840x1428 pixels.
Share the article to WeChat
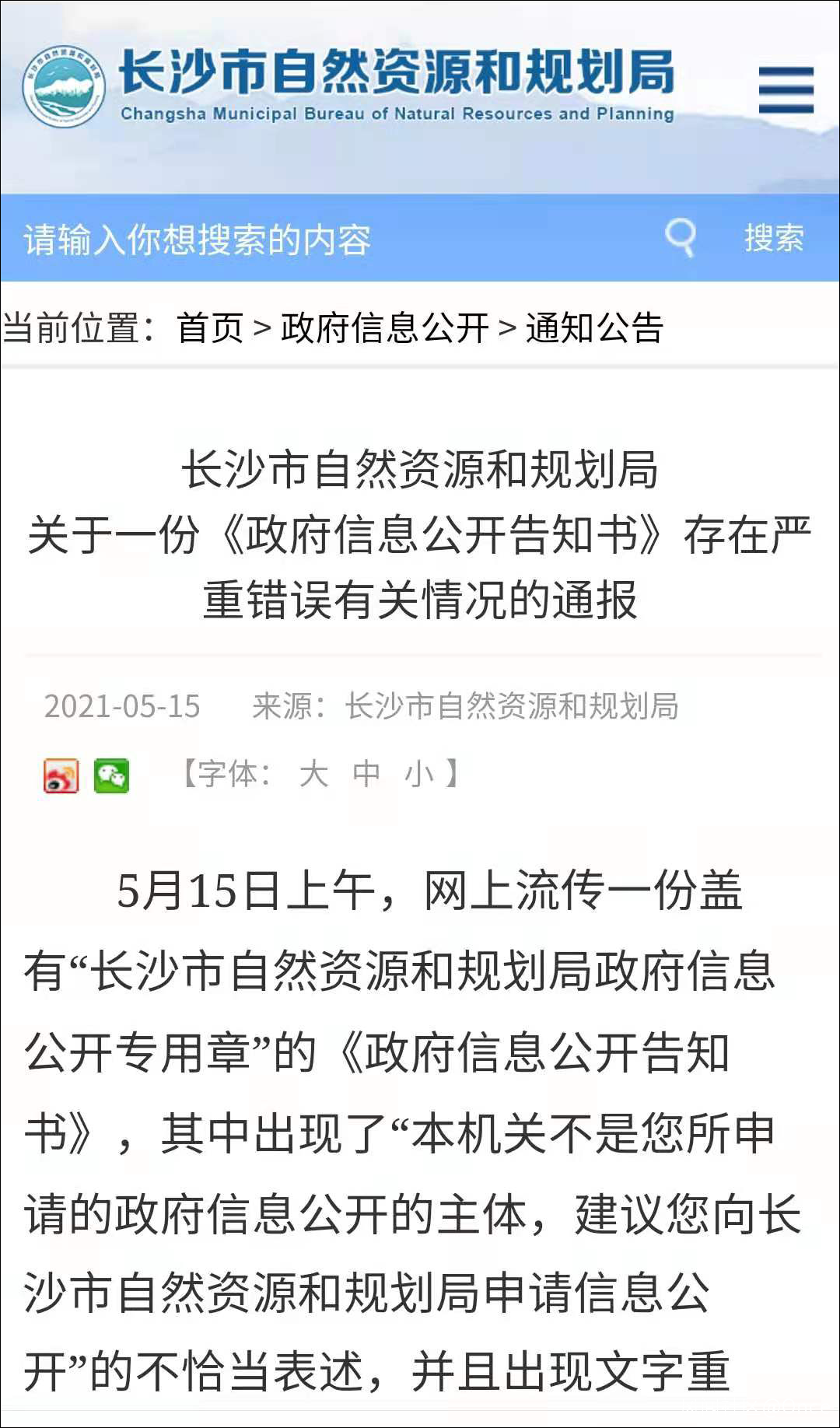pos(111,775)
